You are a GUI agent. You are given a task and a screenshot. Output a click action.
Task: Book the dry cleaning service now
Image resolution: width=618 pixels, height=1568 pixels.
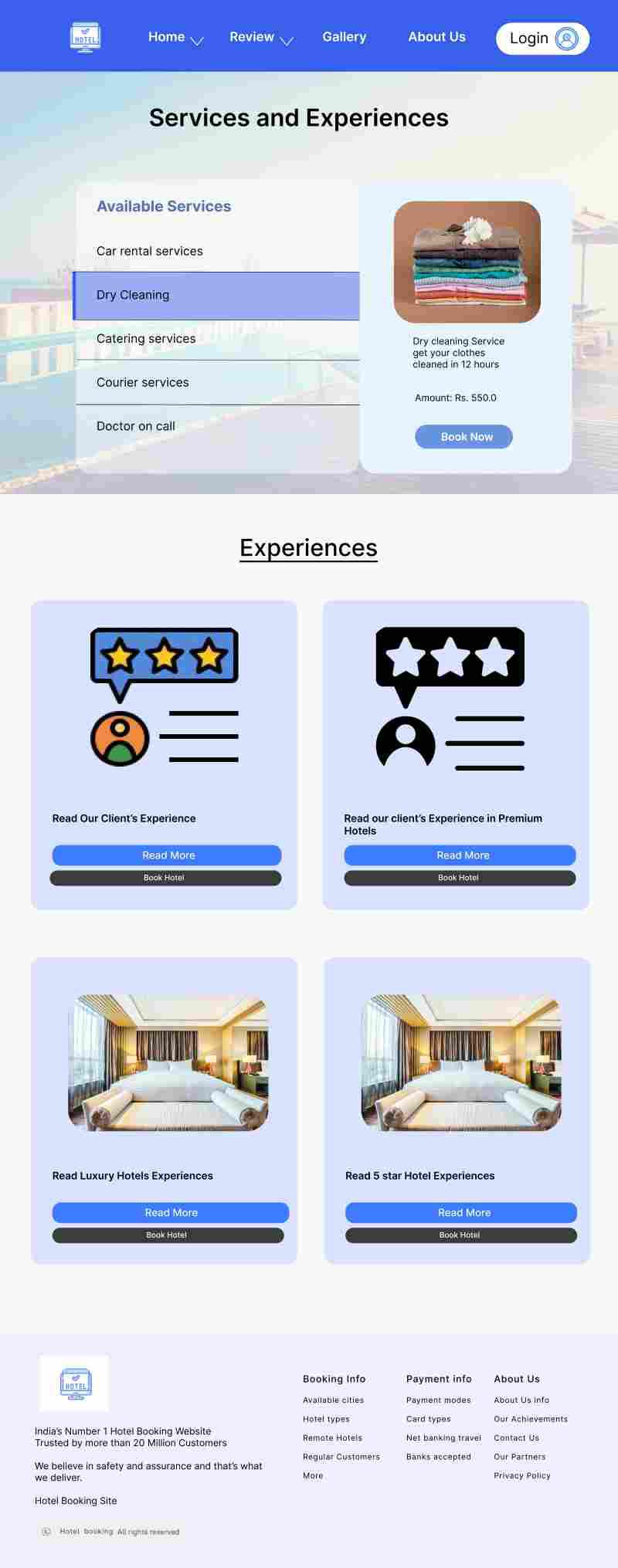coord(463,437)
